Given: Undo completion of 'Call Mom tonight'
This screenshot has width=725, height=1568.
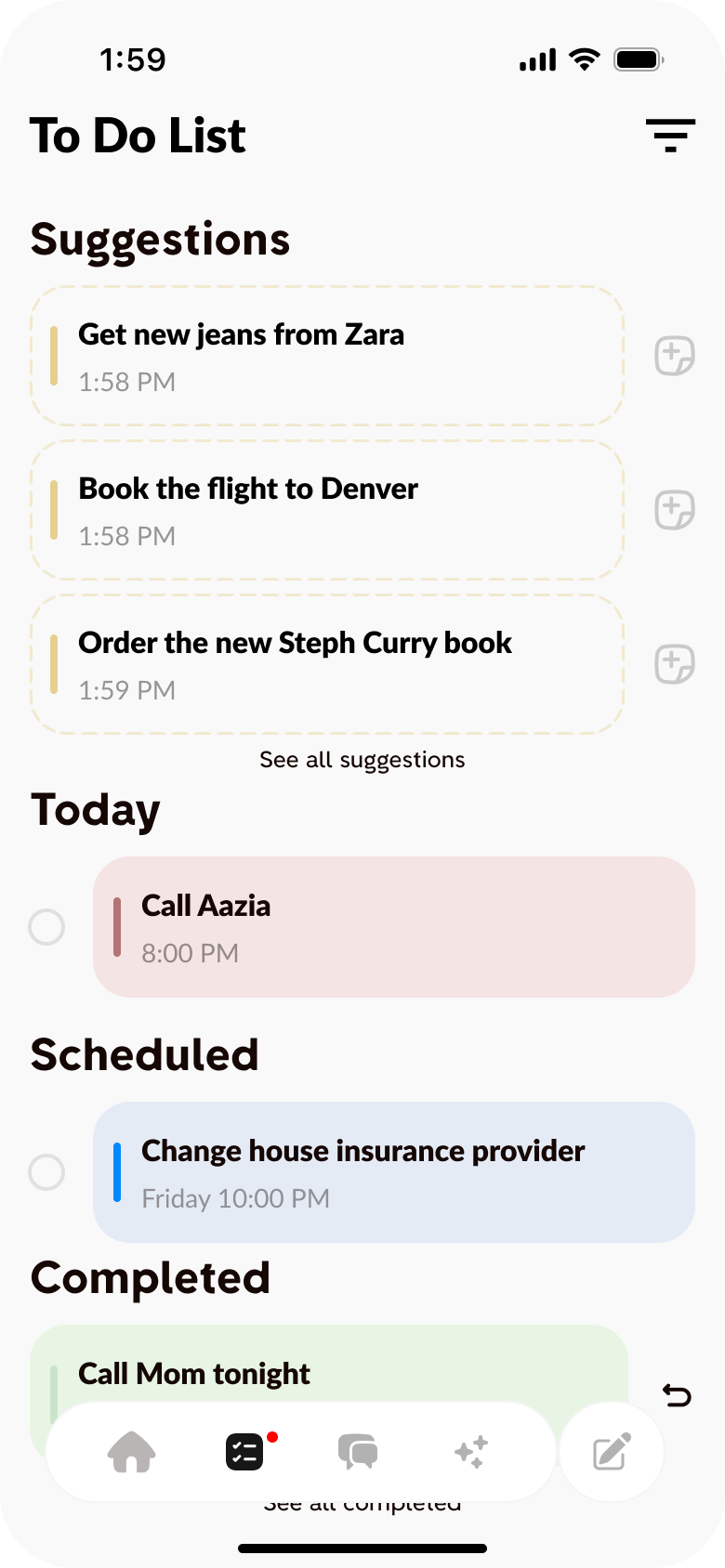Looking at the screenshot, I should point(676,1394).
